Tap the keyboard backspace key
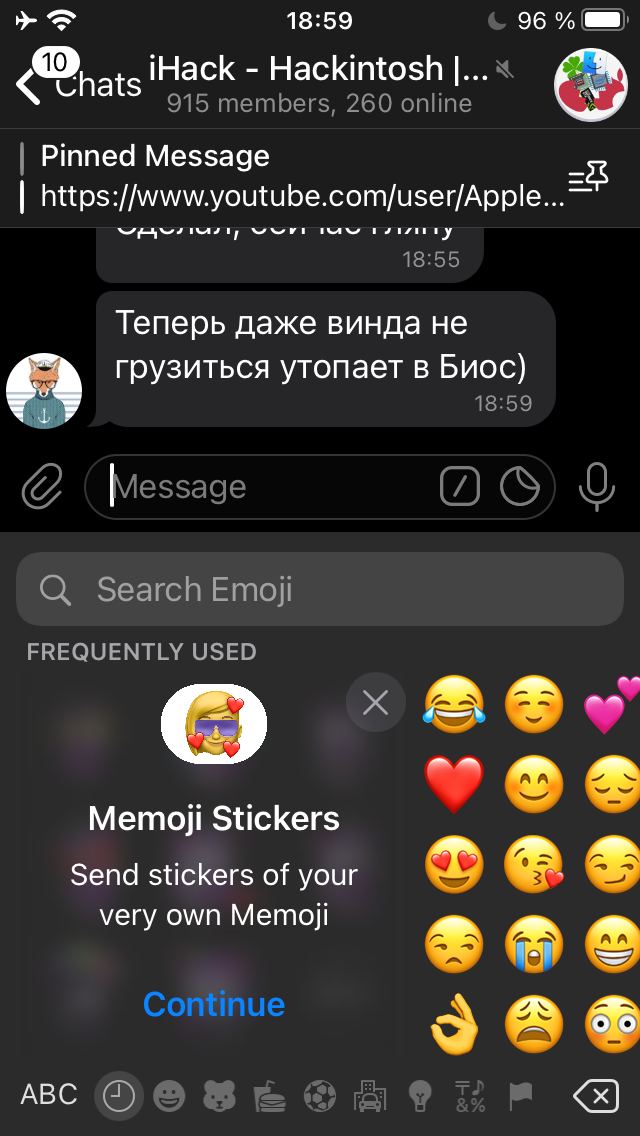The height and width of the screenshot is (1136, 640). click(x=596, y=1097)
